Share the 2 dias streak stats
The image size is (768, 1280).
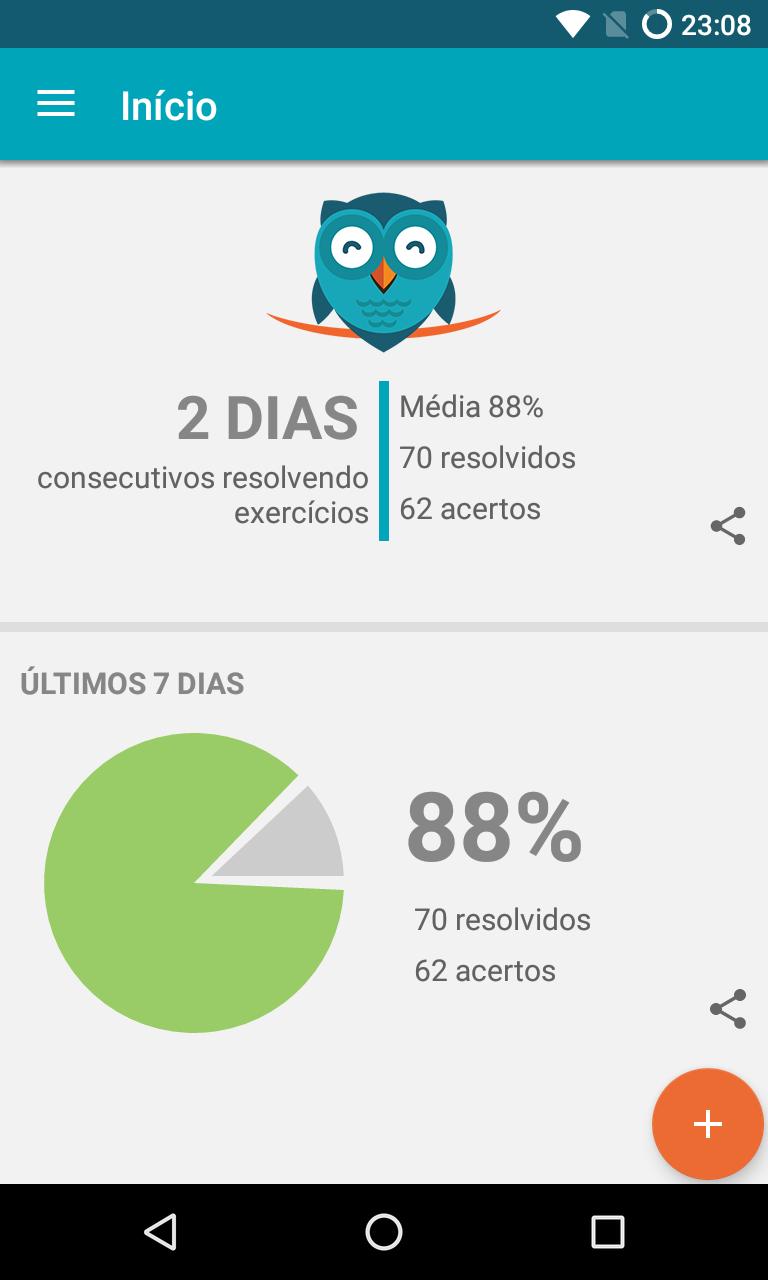(727, 526)
